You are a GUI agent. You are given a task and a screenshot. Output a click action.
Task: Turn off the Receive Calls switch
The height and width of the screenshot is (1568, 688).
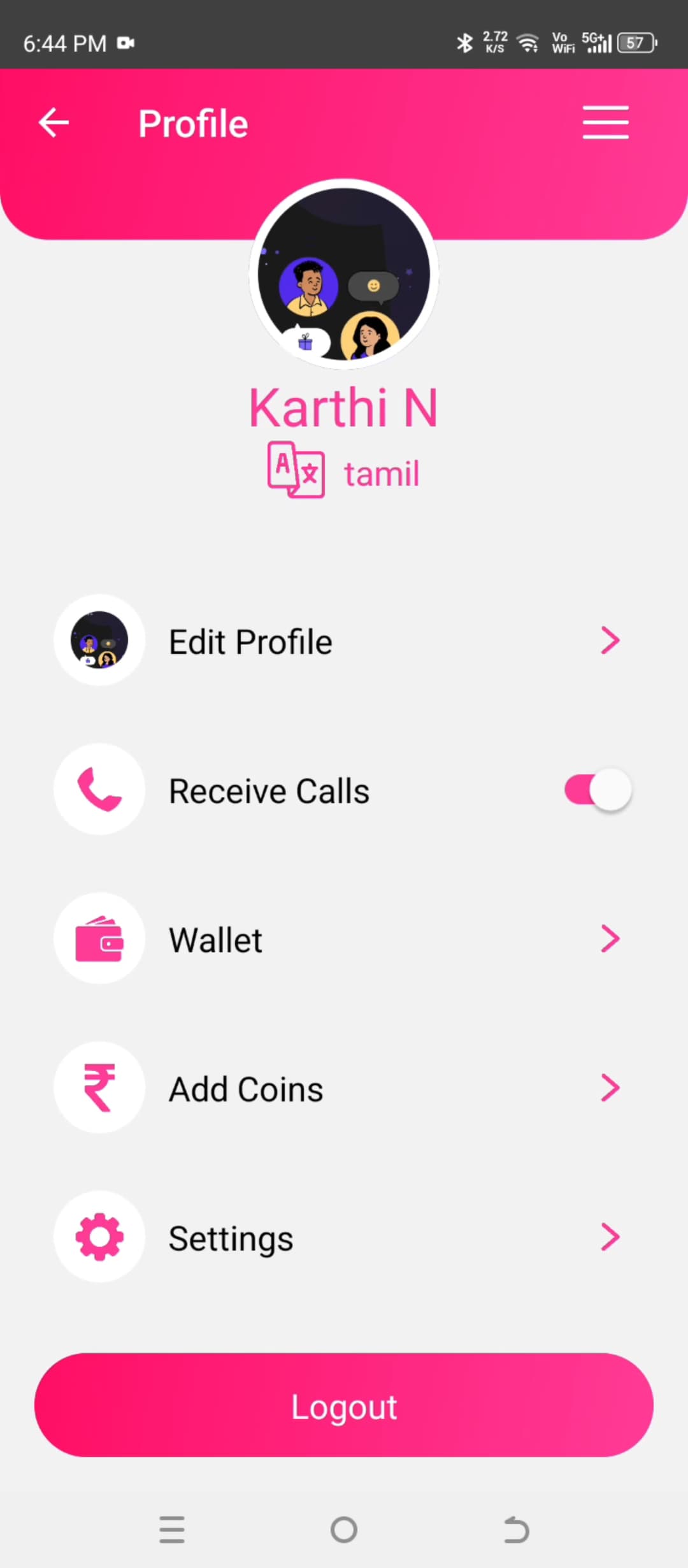point(598,790)
